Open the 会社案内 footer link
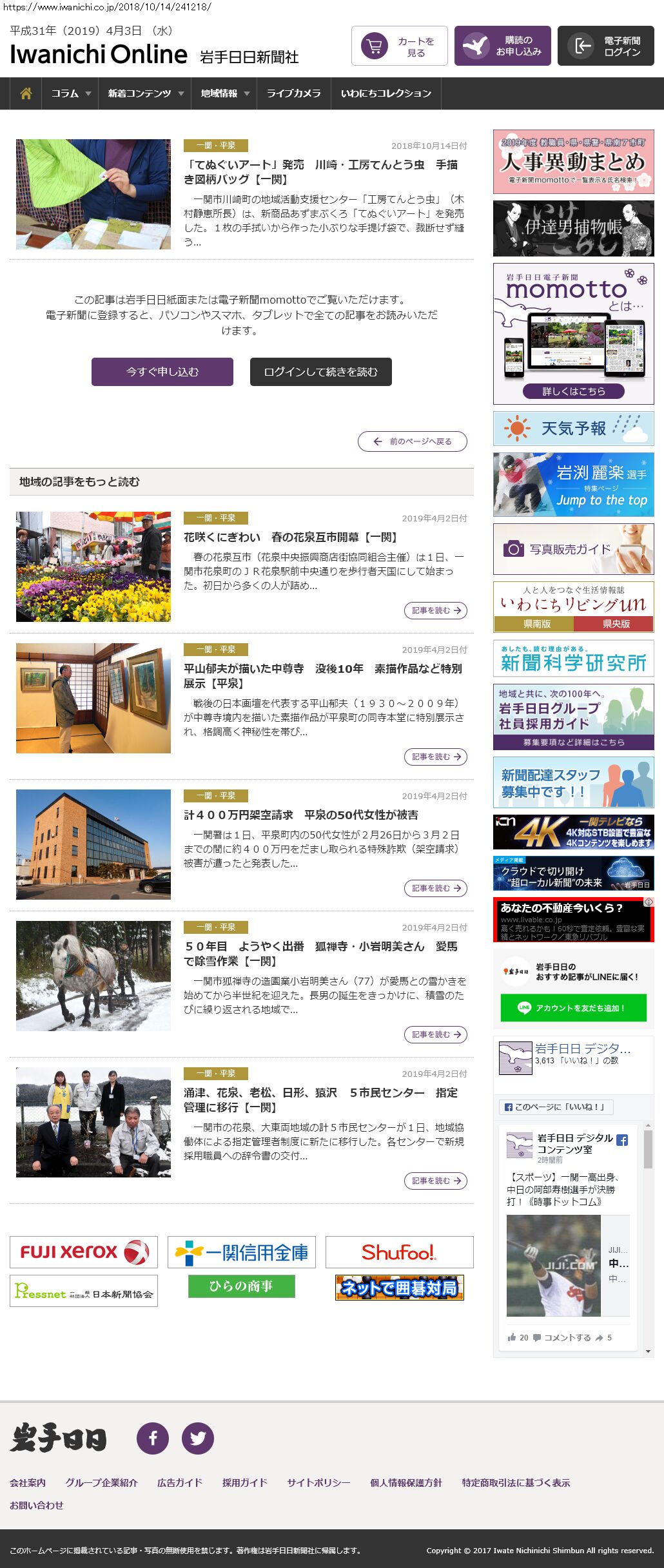 point(28,1482)
